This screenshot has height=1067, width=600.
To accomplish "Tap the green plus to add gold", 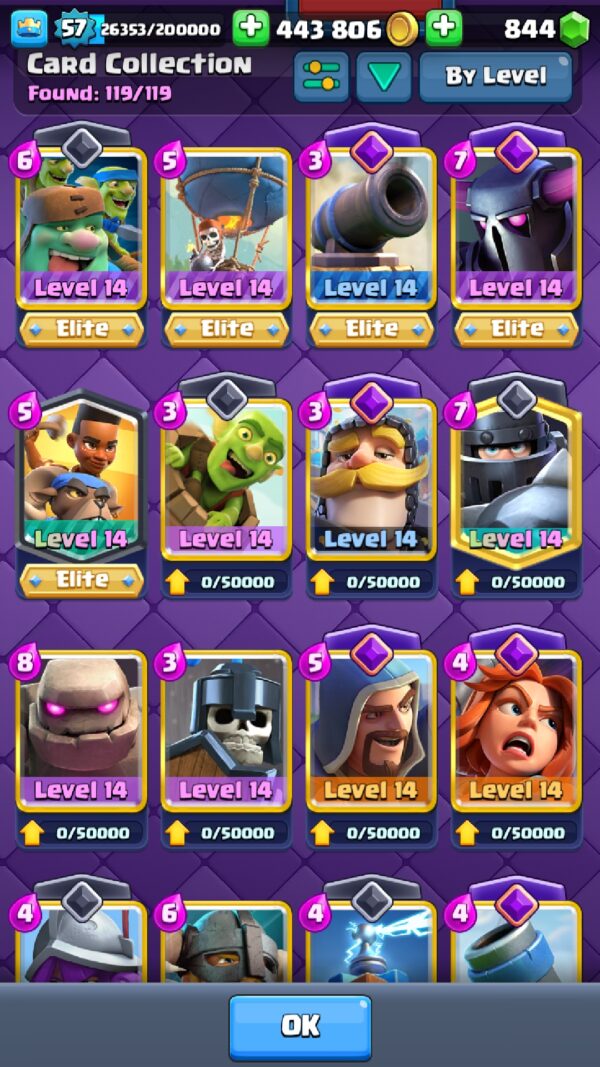I will [x=251, y=29].
